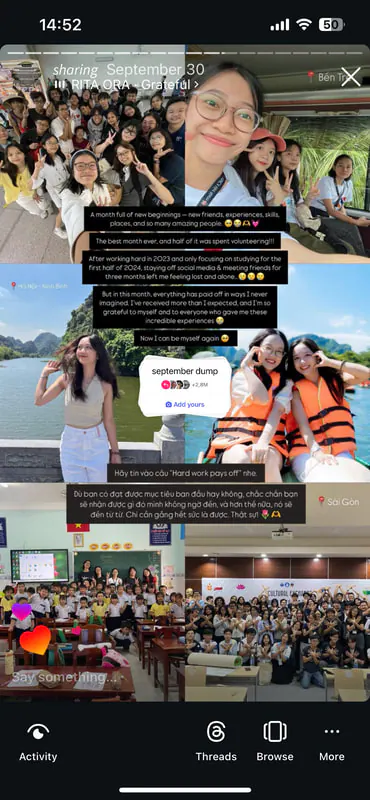The image size is (370, 800).
Task: Open story Activity viewers
Action: (x=38, y=743)
